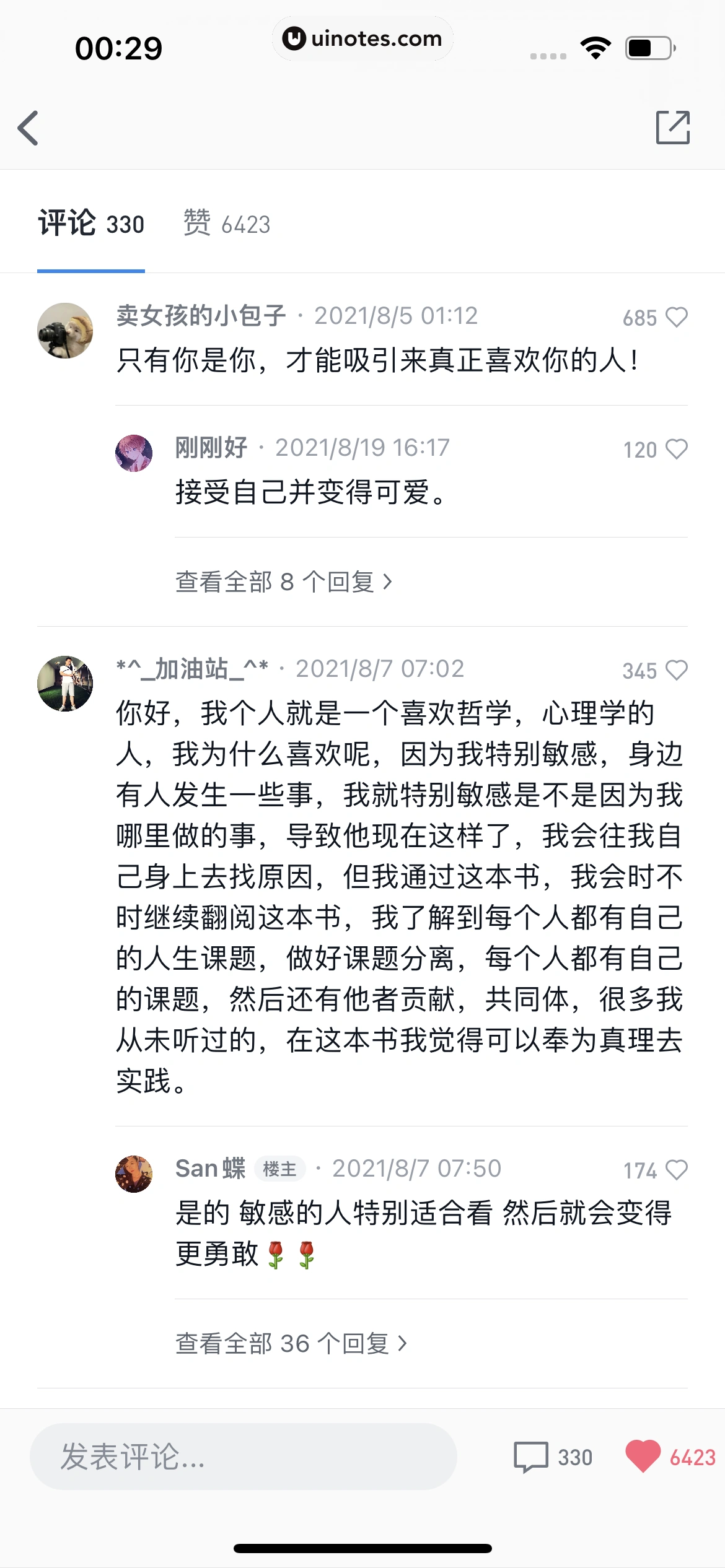Expand all 8 replies under 刚刚好
This screenshot has width=725, height=1568.
coord(284,581)
